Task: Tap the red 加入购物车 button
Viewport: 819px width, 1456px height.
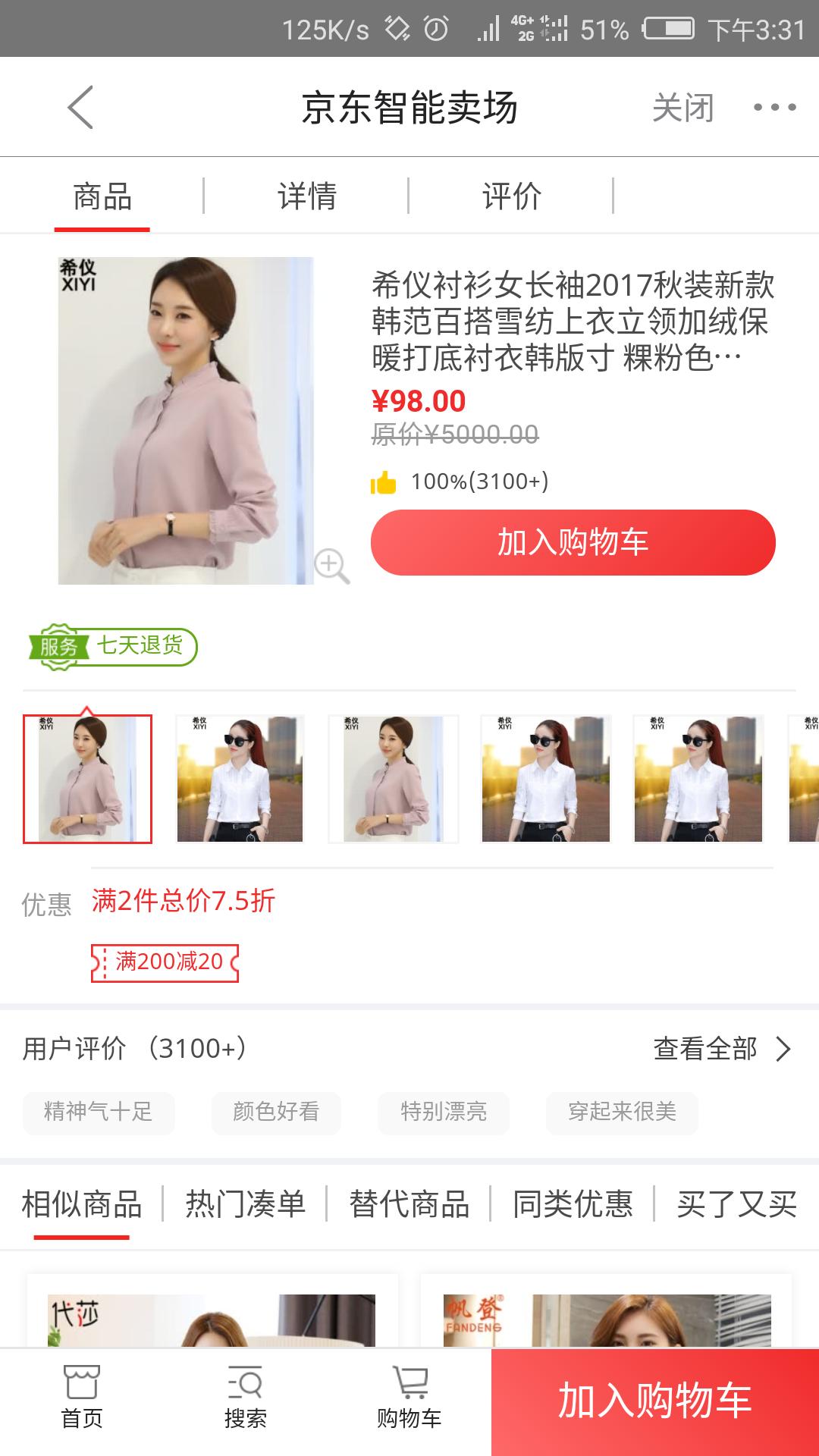Action: click(x=573, y=544)
